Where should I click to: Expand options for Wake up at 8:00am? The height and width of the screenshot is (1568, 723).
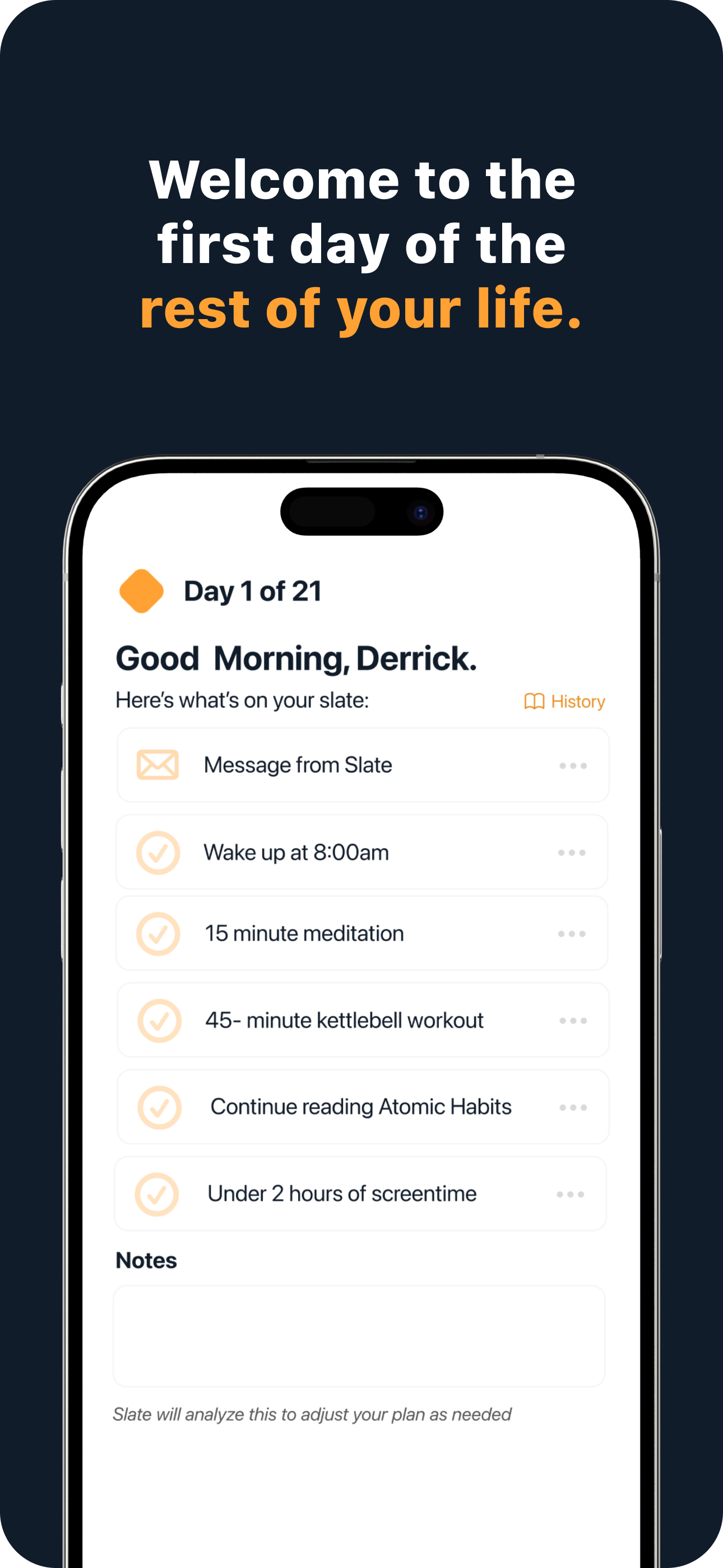pos(572,852)
